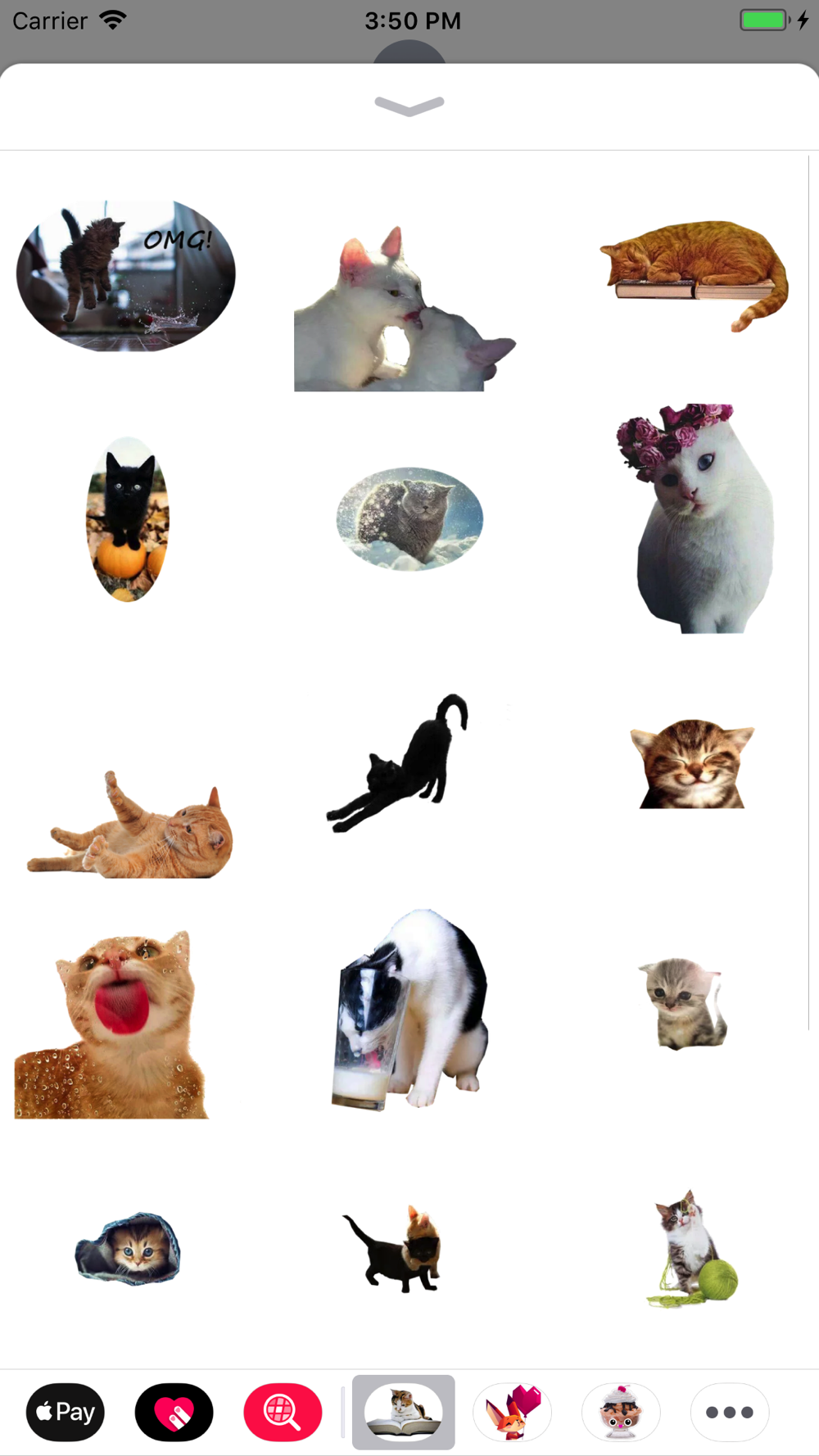Screen dimensions: 819x1456
Task: Switch to the fox sticker pack
Action: pos(512,1412)
